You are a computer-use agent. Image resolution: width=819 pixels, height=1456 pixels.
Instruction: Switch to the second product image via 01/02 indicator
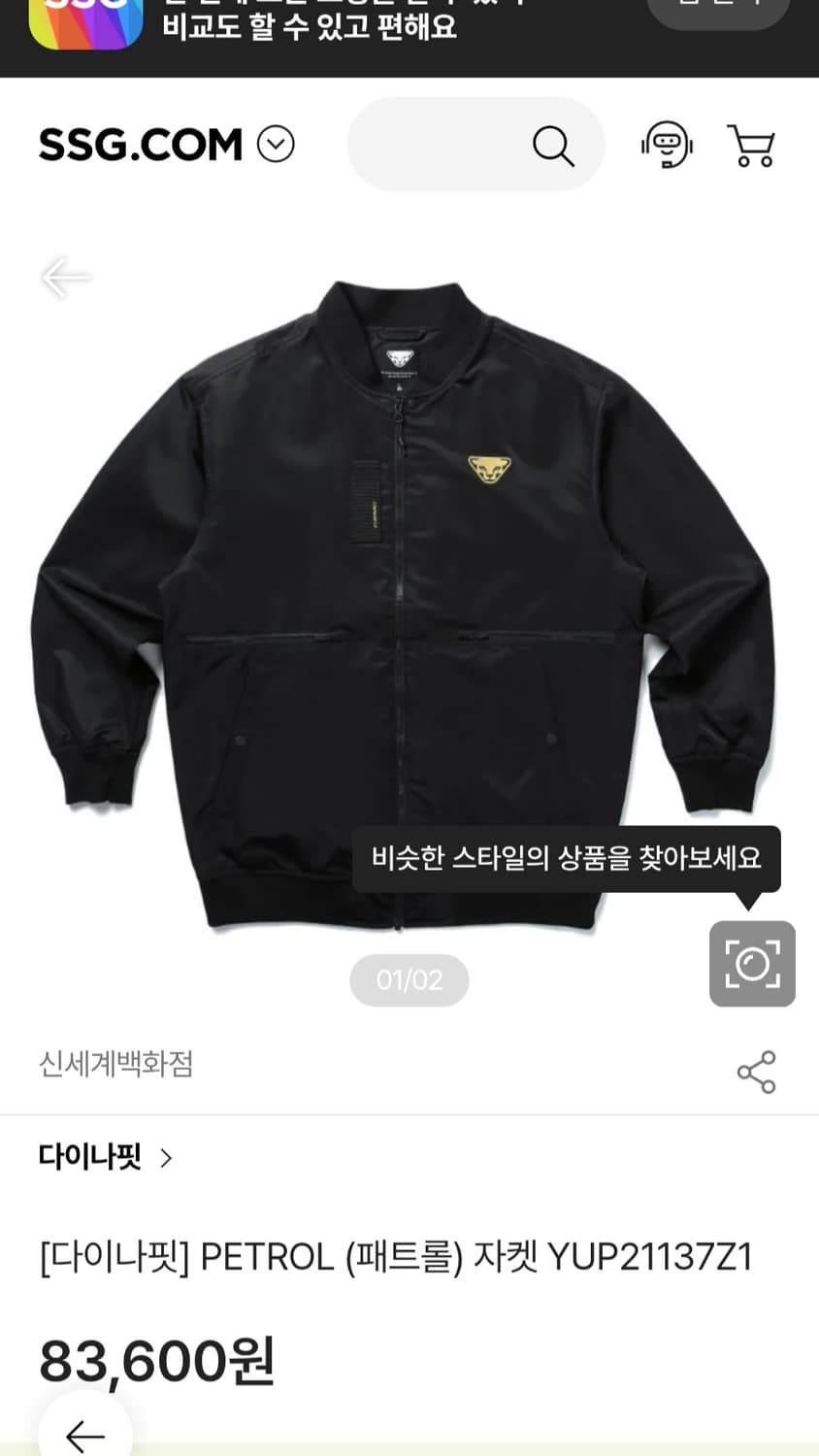(x=409, y=979)
